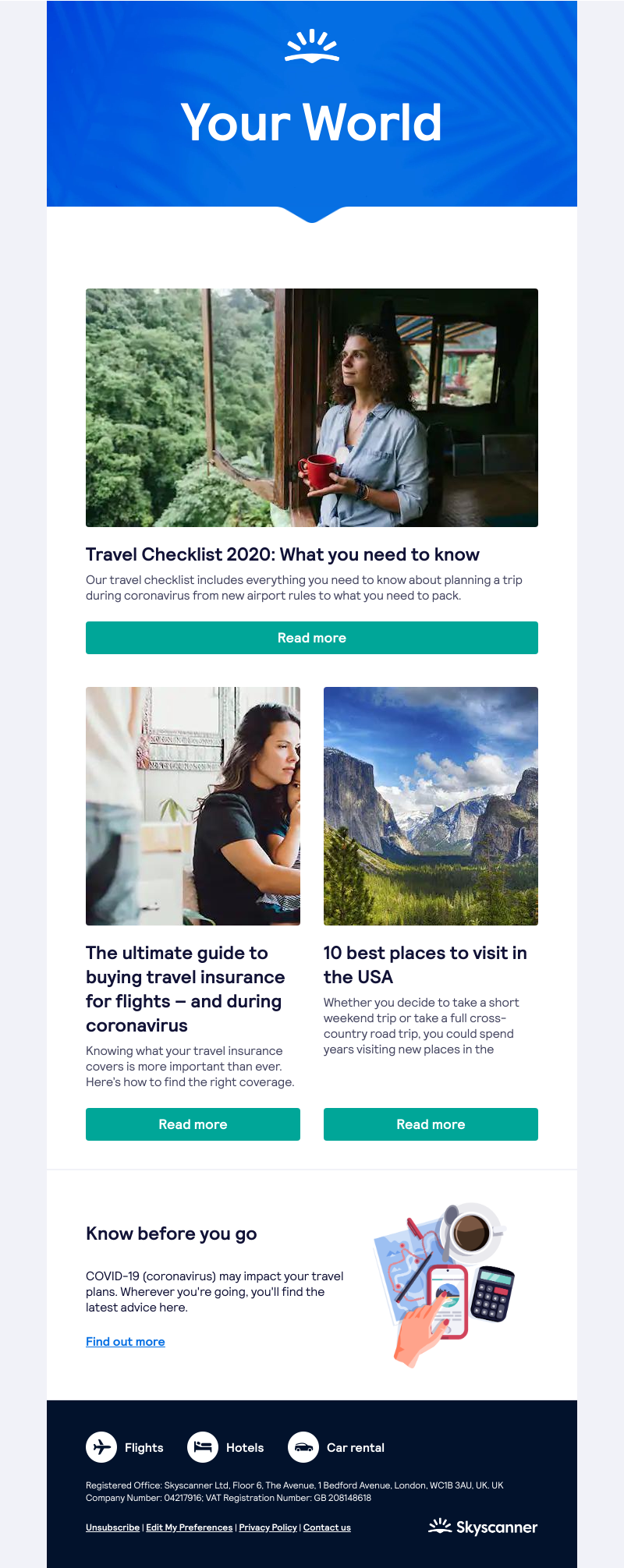The height and width of the screenshot is (1568, 624).
Task: Open the Contact us link
Action: [327, 1527]
